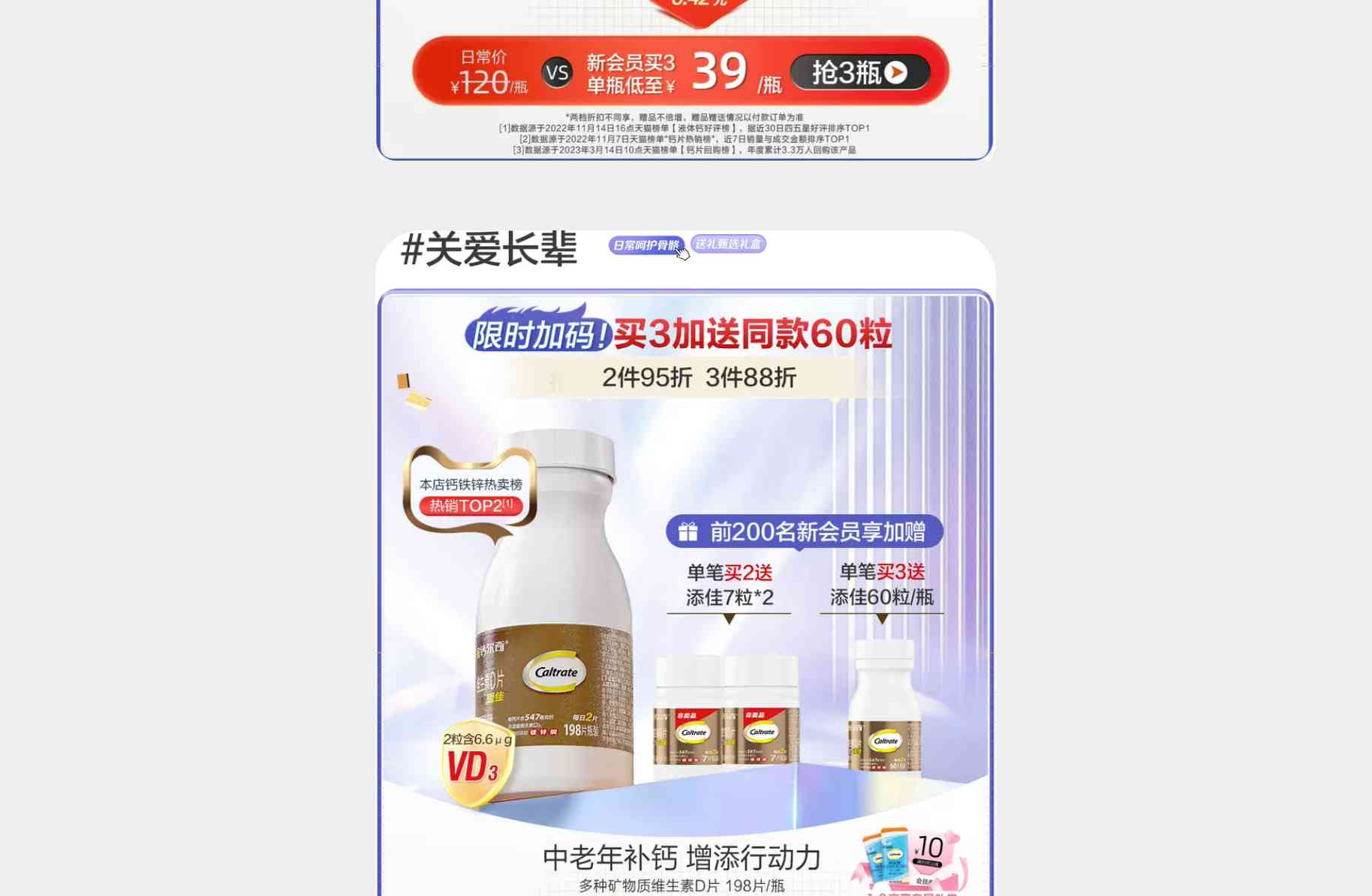
Task: Switch to the 日常呵护骨骼 tab
Action: [645, 245]
